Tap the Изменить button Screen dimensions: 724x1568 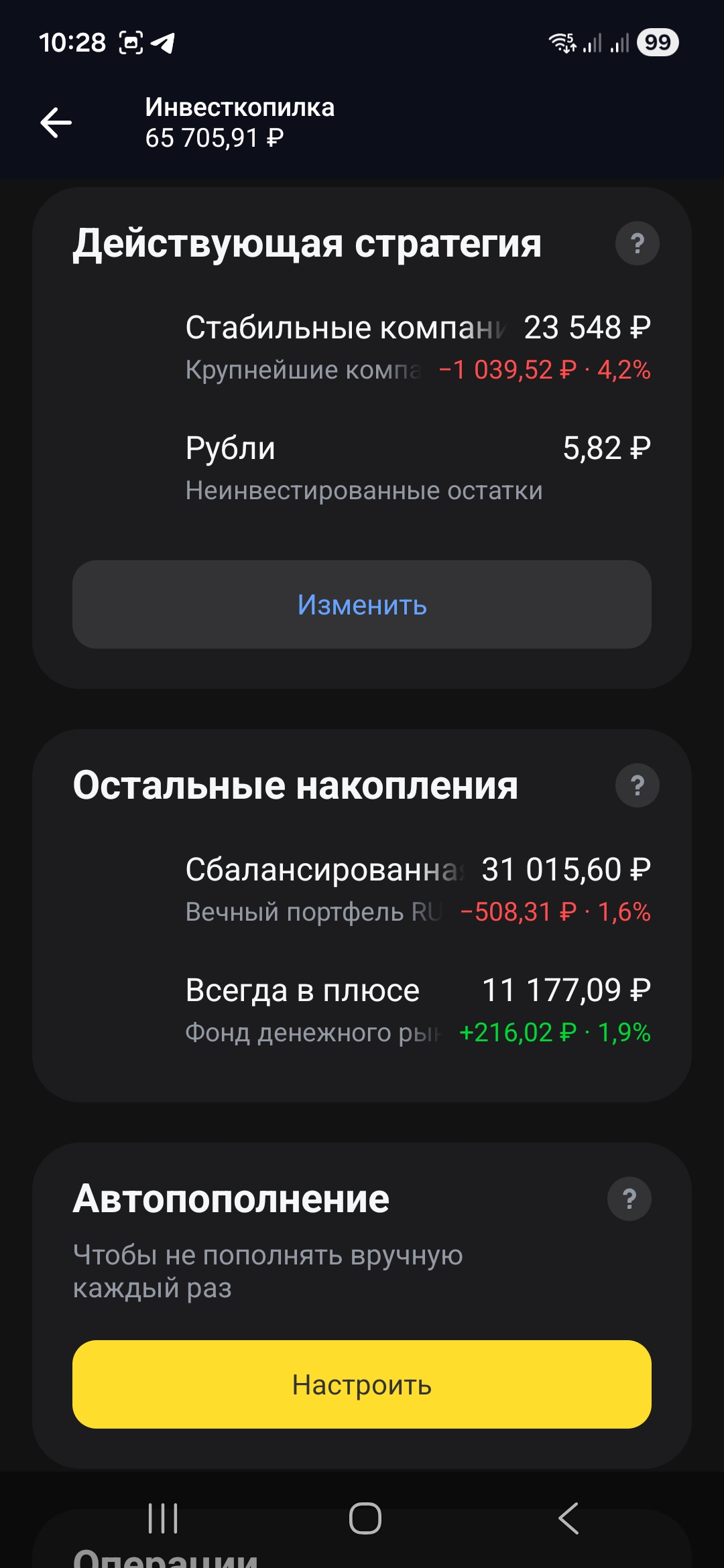click(x=362, y=604)
